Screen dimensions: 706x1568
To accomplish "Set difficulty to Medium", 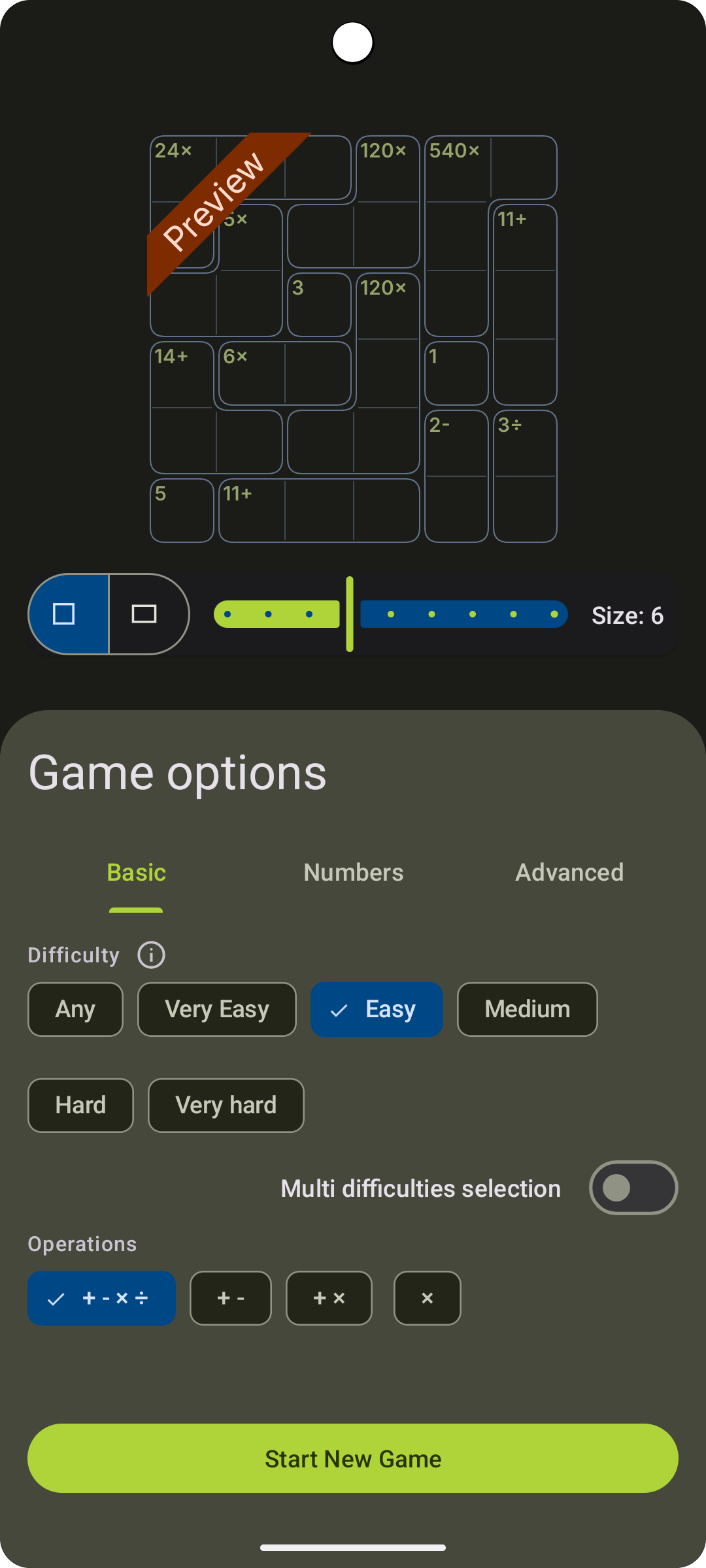I will pos(528,1009).
